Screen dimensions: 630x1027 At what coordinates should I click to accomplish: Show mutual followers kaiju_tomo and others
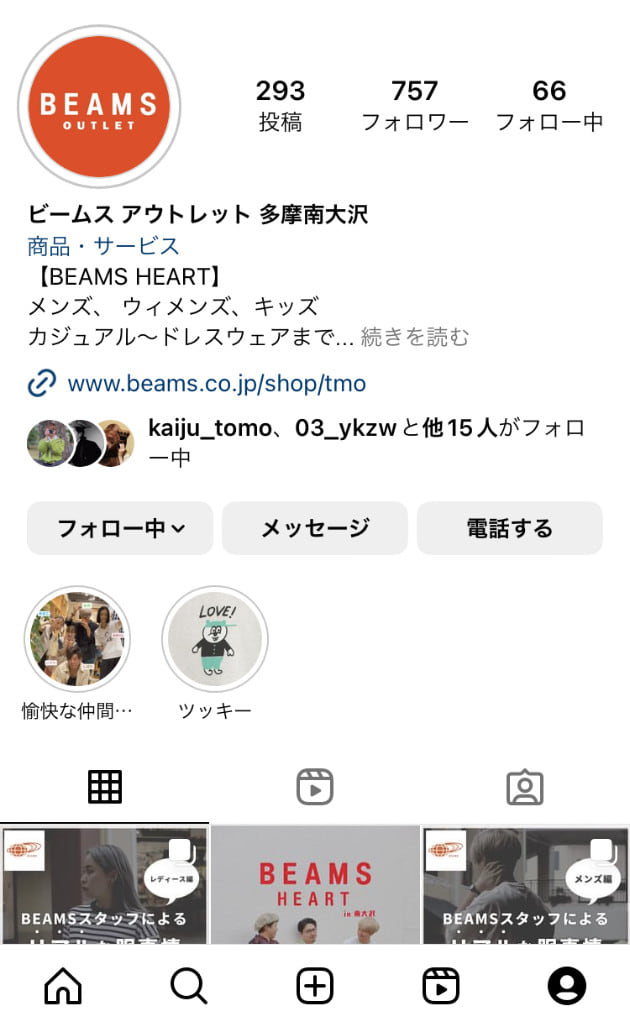pos(365,443)
